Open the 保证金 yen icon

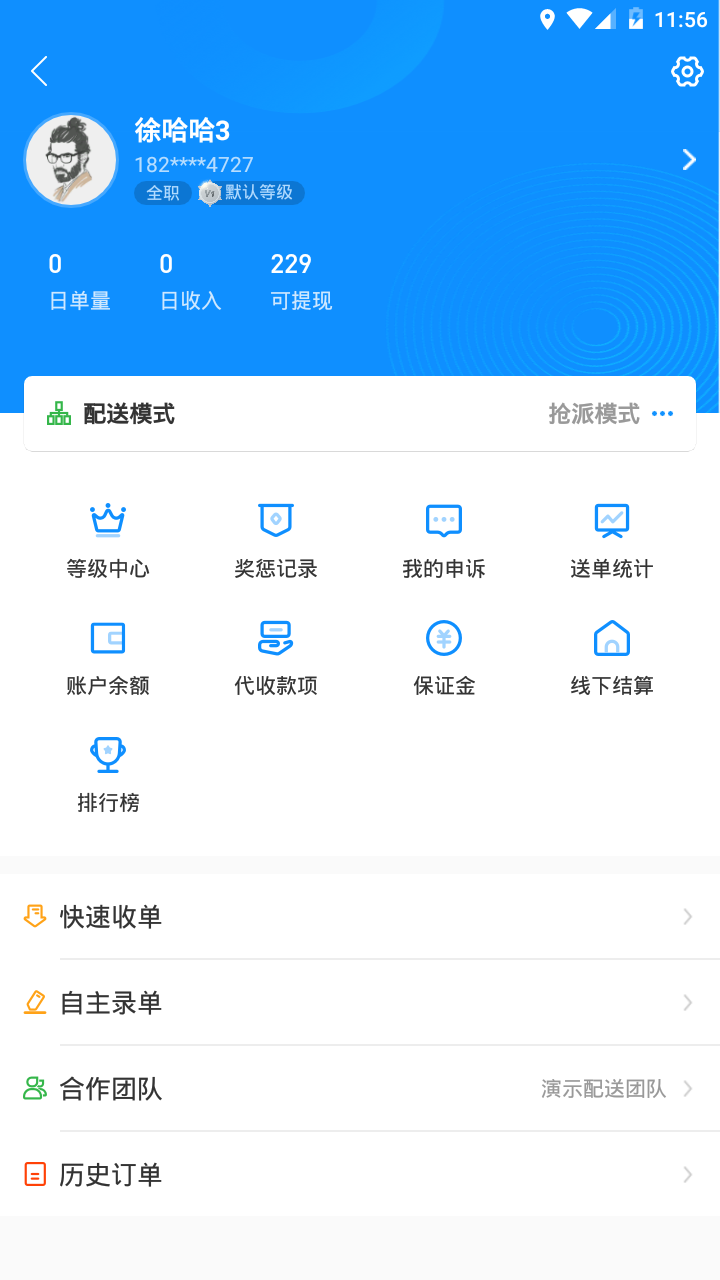coord(443,637)
